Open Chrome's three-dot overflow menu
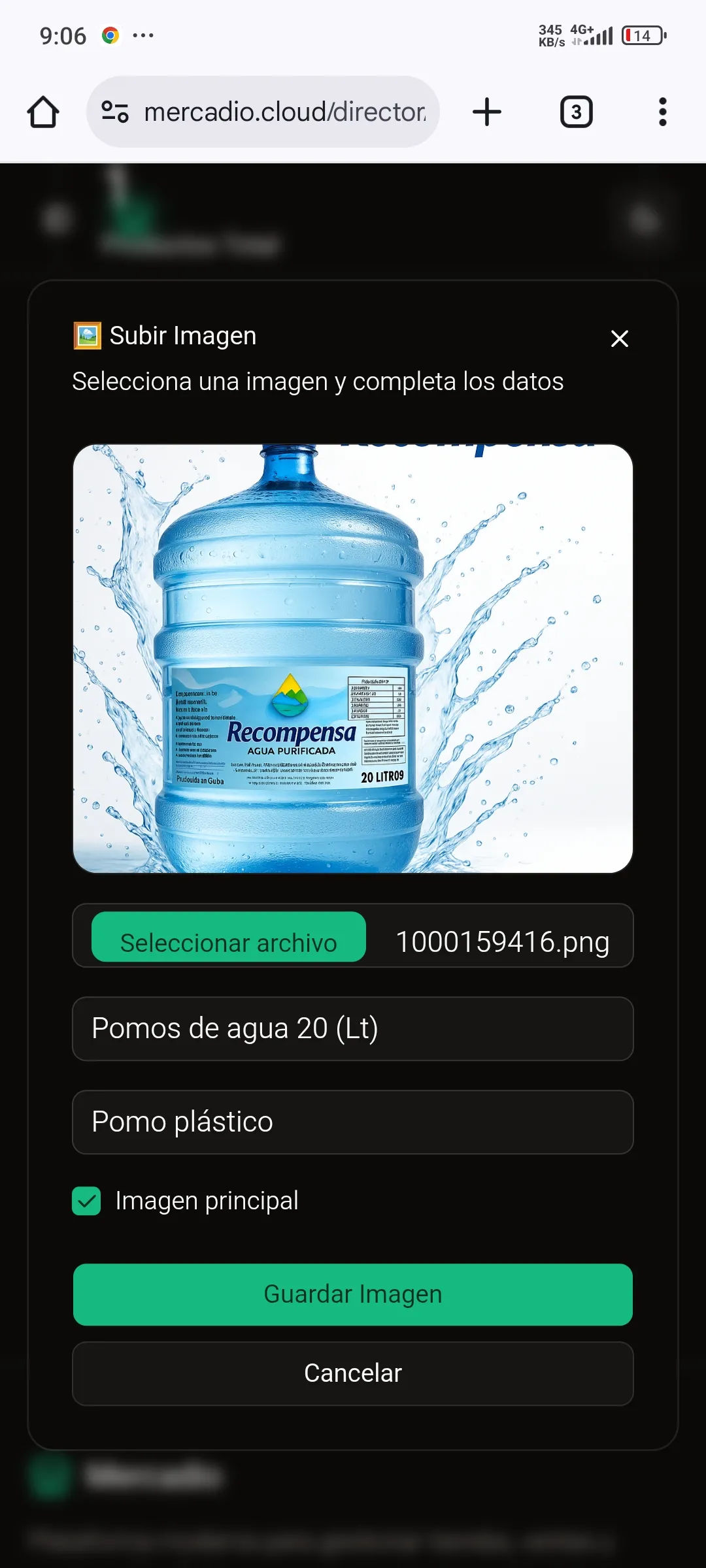The image size is (706, 1568). 662,111
